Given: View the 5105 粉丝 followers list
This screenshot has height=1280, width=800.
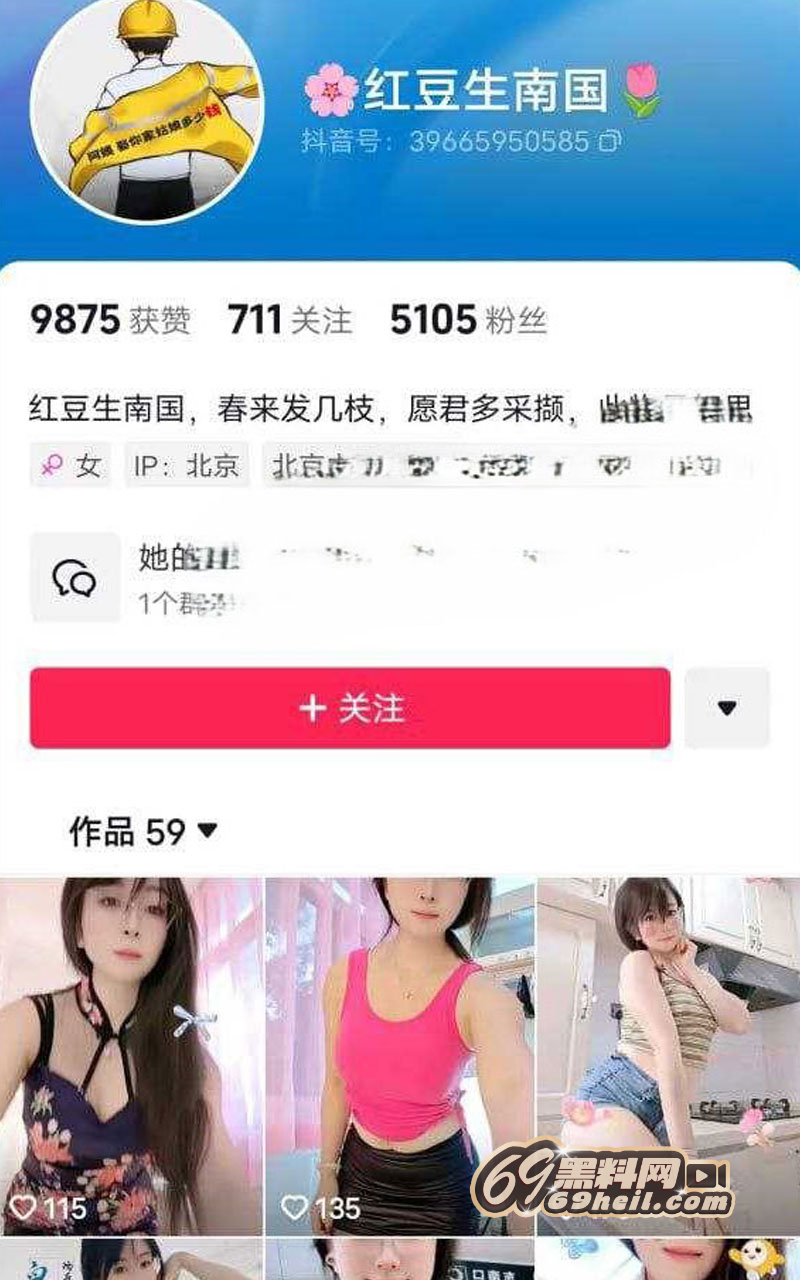Looking at the screenshot, I should [468, 320].
